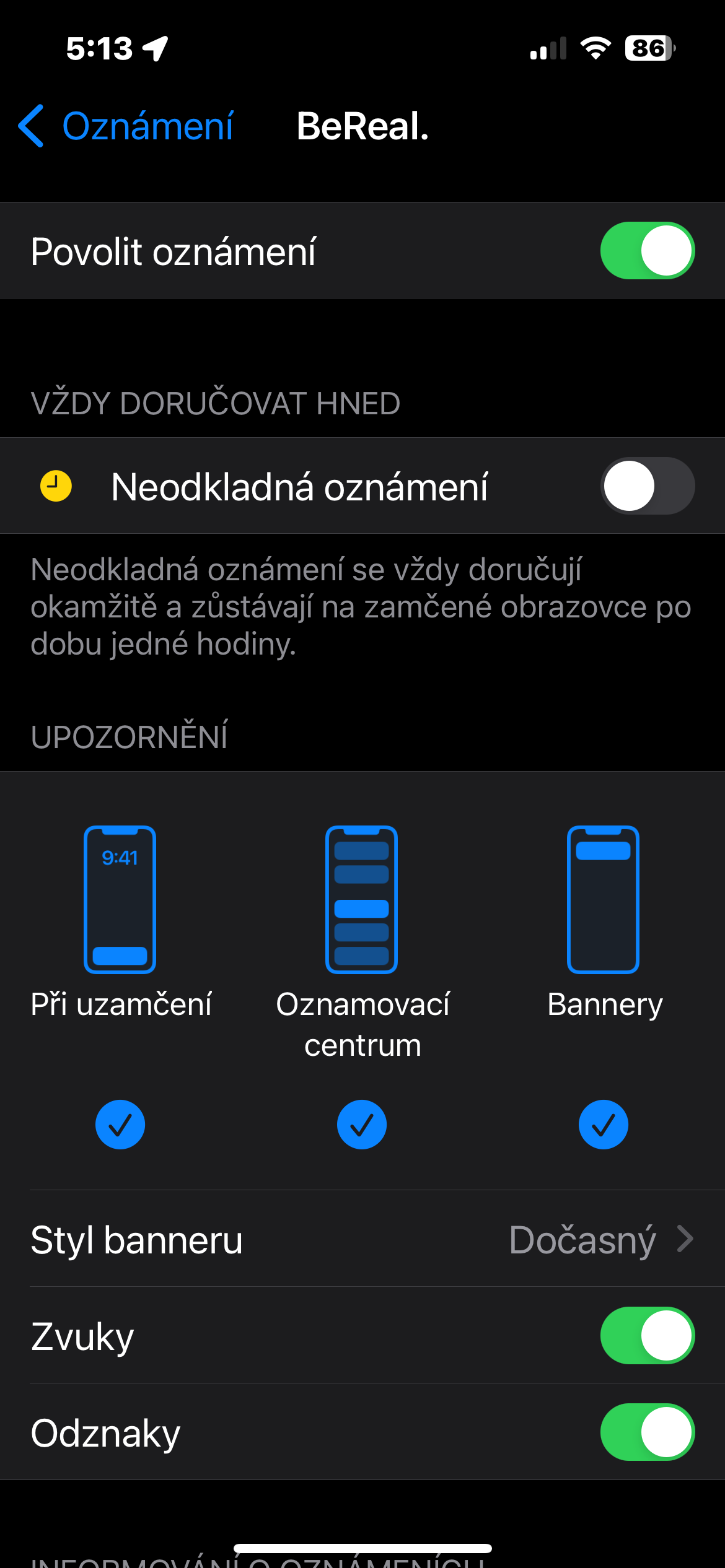The height and width of the screenshot is (1568, 725).
Task: Uncheck the Při uzamčení alert option
Action: click(120, 1124)
